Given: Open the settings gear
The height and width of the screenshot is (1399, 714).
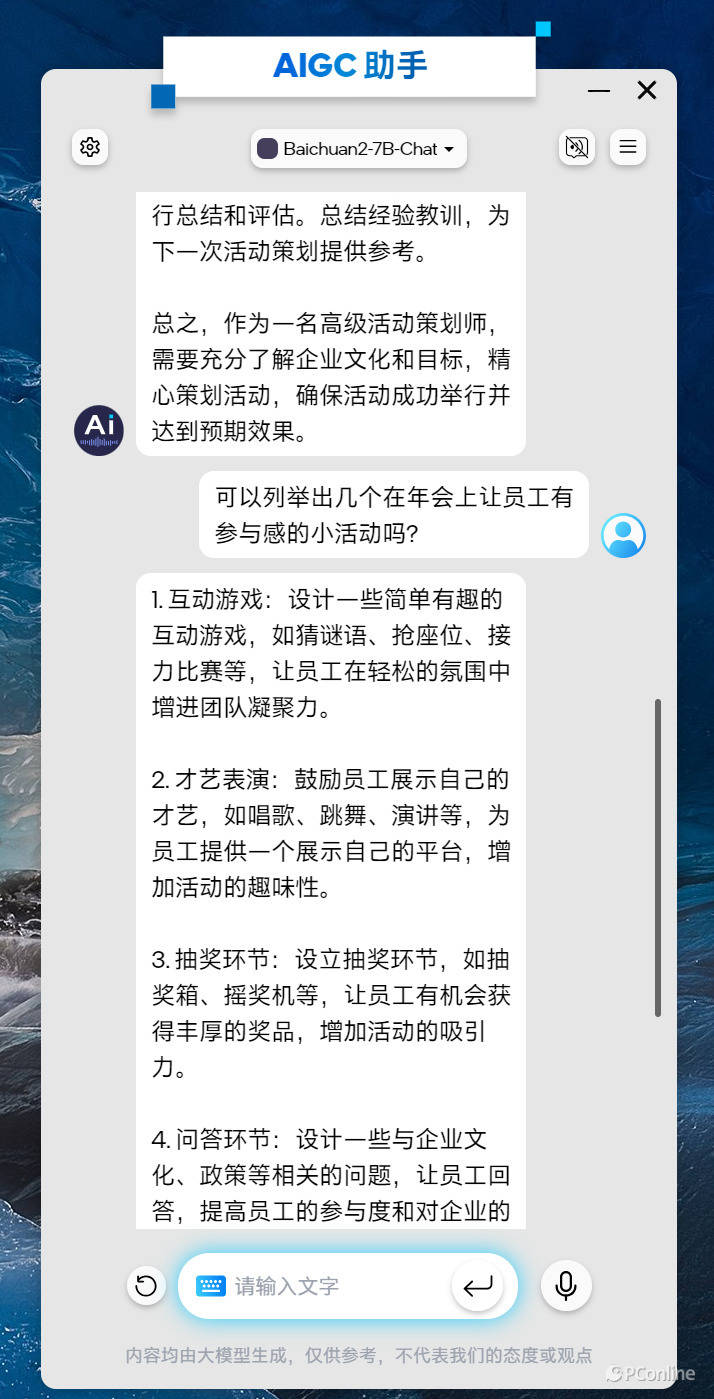Looking at the screenshot, I should click(90, 148).
